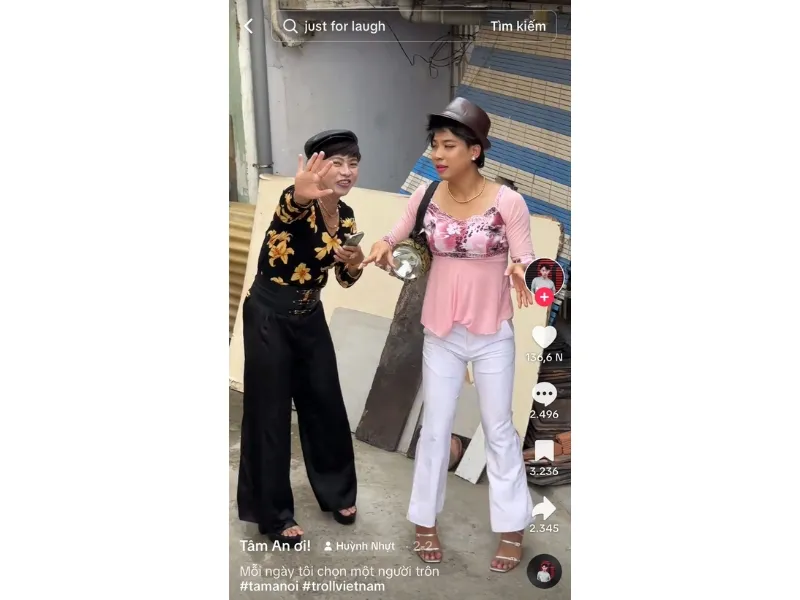Image resolution: width=800 pixels, height=600 pixels.
Task: Open the #trollvietnam hashtag
Action: [343, 586]
